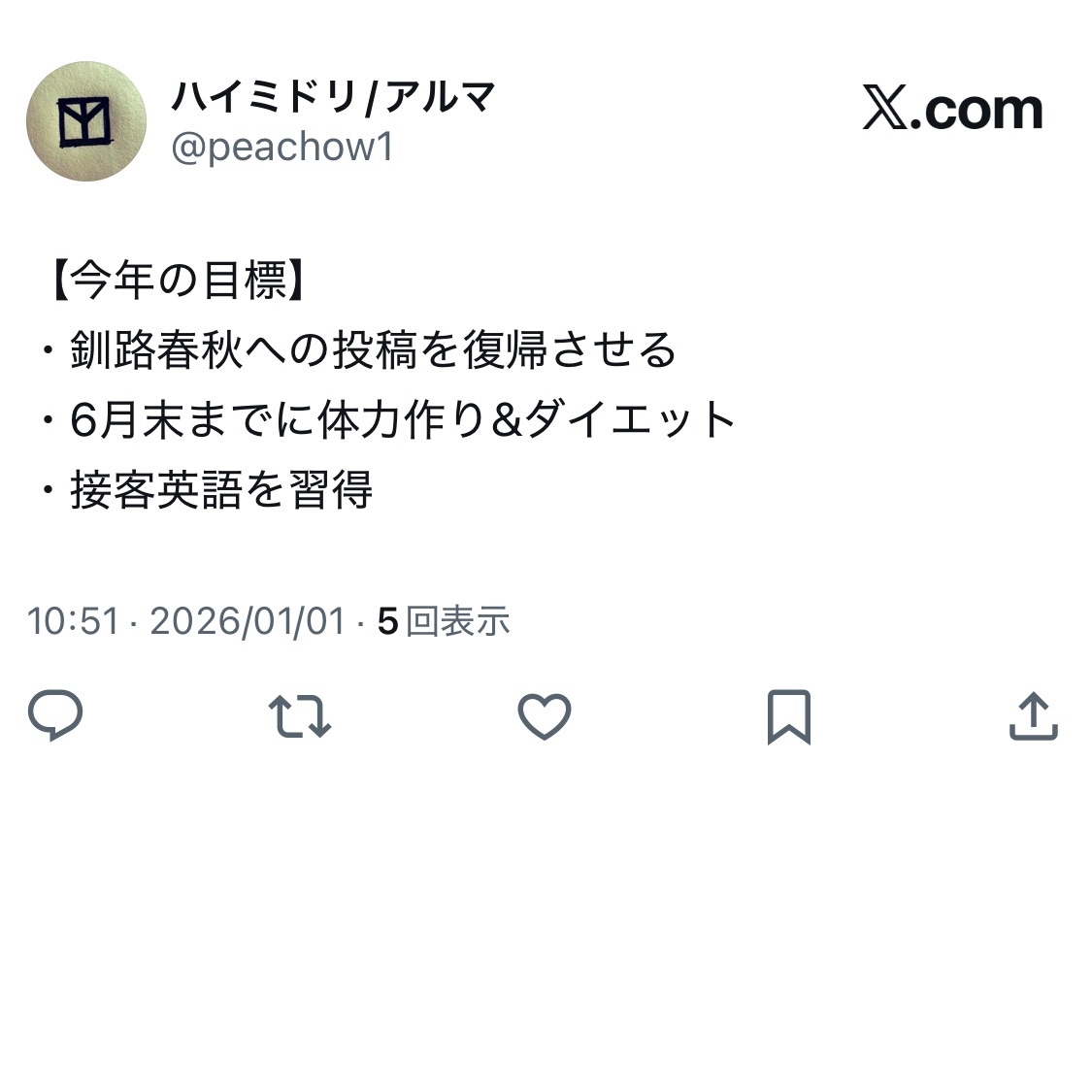
Task: Bookmark this post
Action: 788,716
